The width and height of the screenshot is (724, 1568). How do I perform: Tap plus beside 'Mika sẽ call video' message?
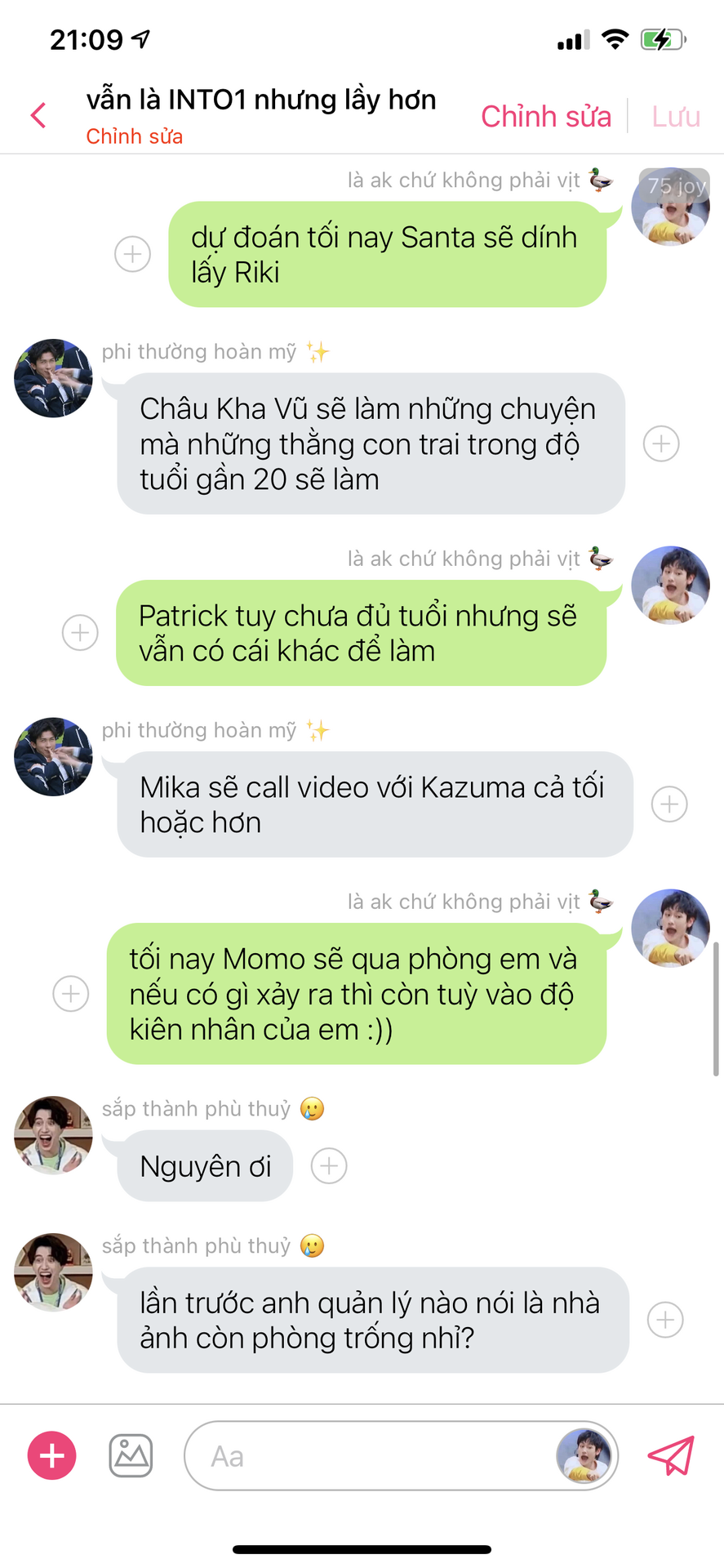click(x=669, y=804)
